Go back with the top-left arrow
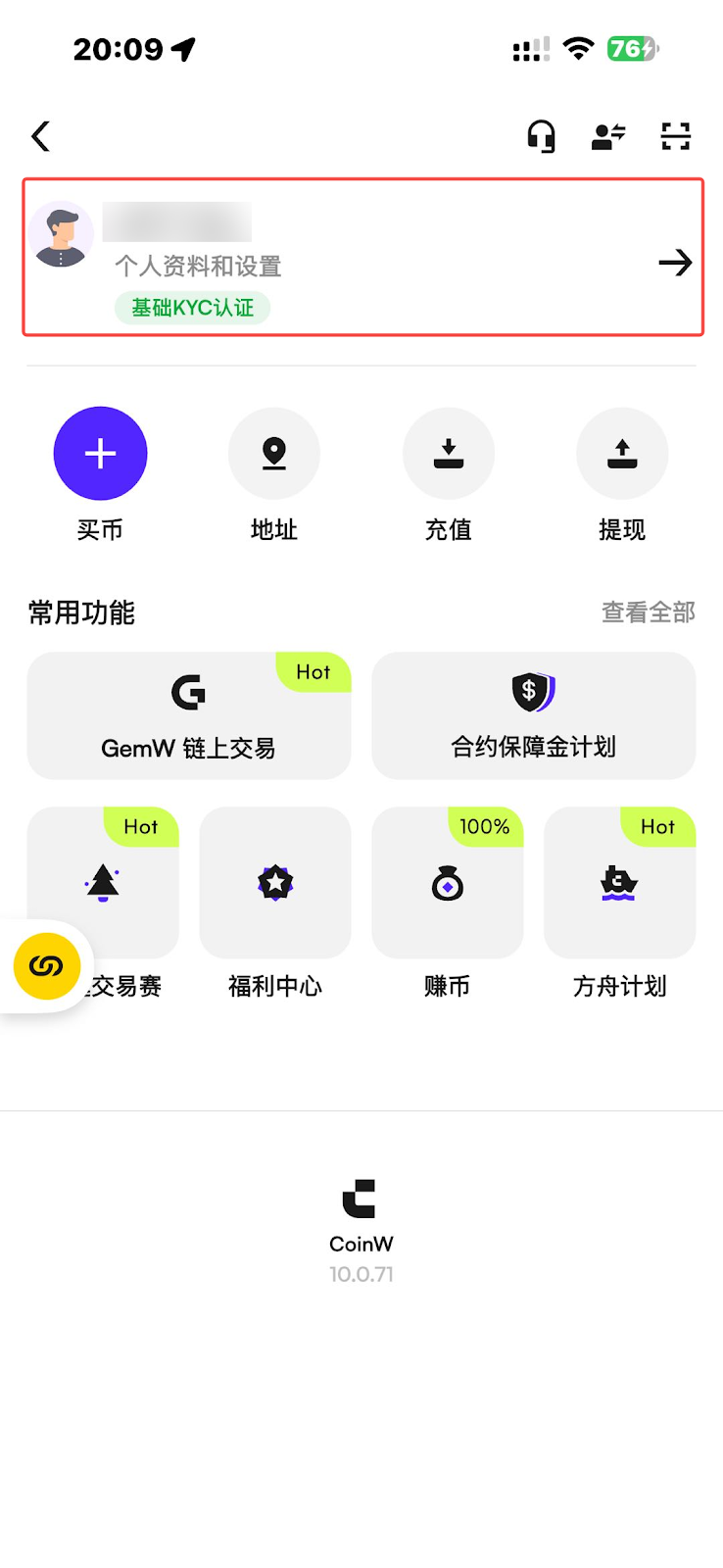Viewport: 723px width, 1568px height. 41,136
